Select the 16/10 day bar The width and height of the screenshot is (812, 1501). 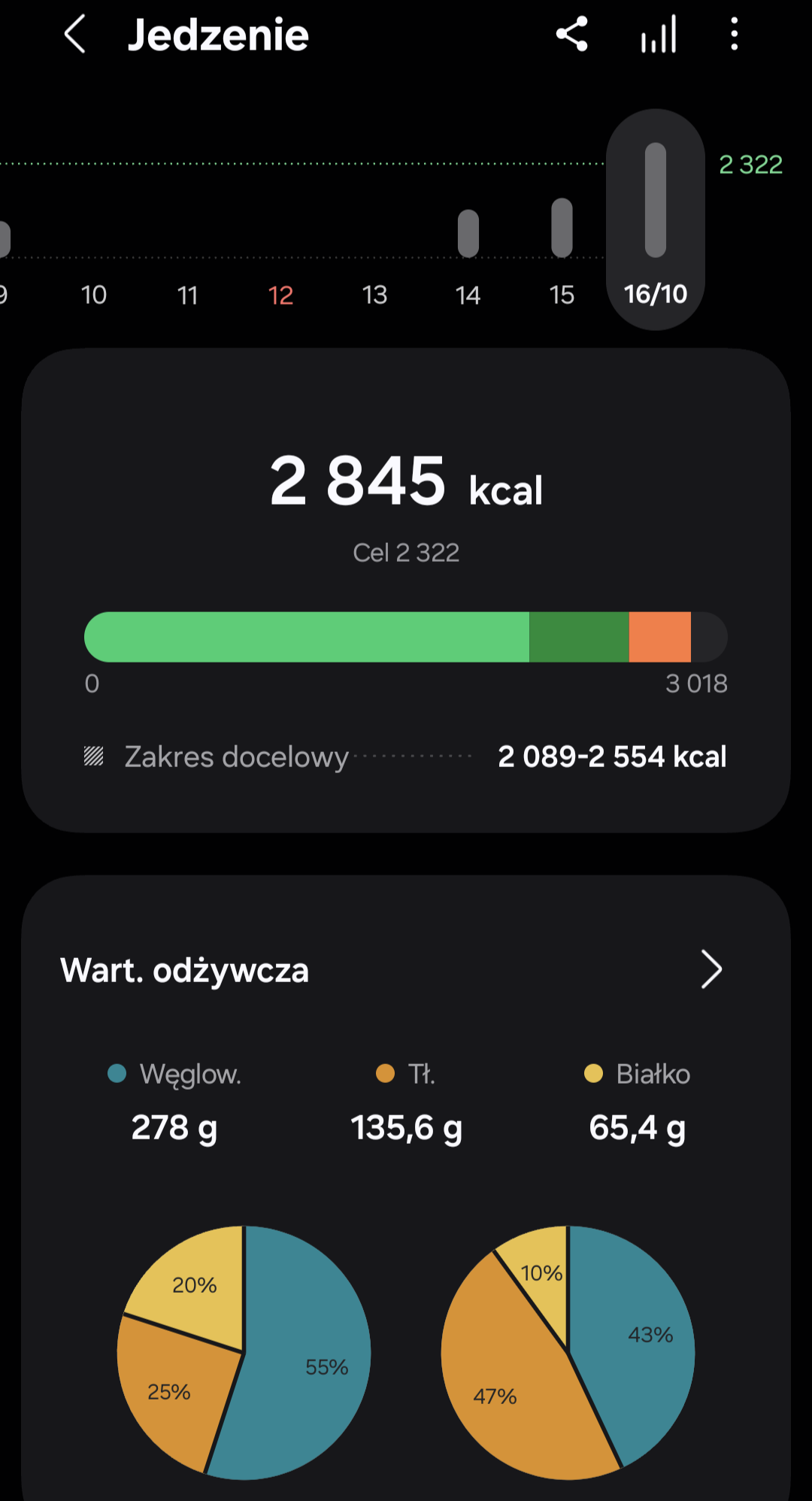656,220
